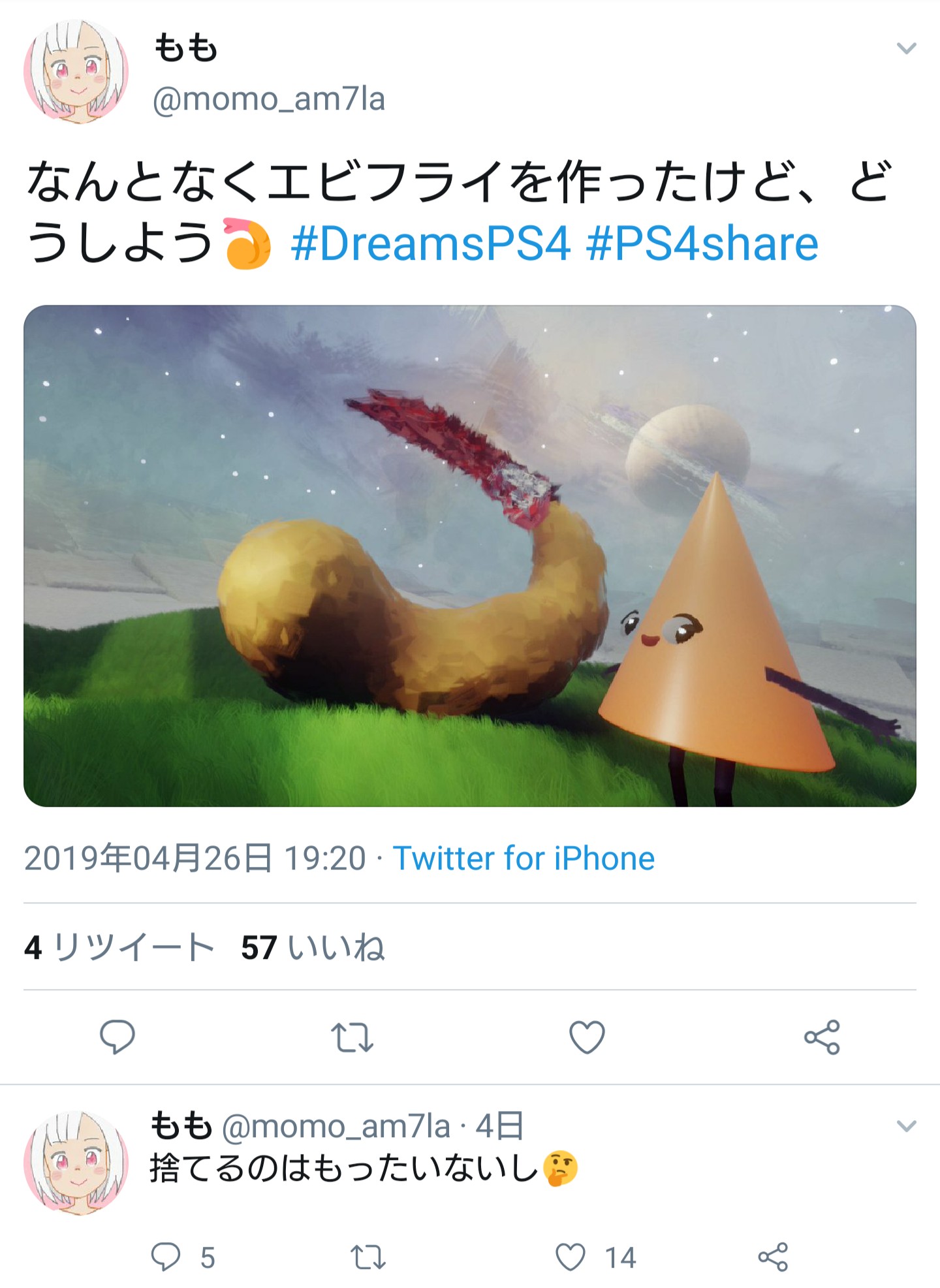Viewport: 940px width, 1288px height.
Task: Like the reply with 14 likes
Action: coord(571,1257)
